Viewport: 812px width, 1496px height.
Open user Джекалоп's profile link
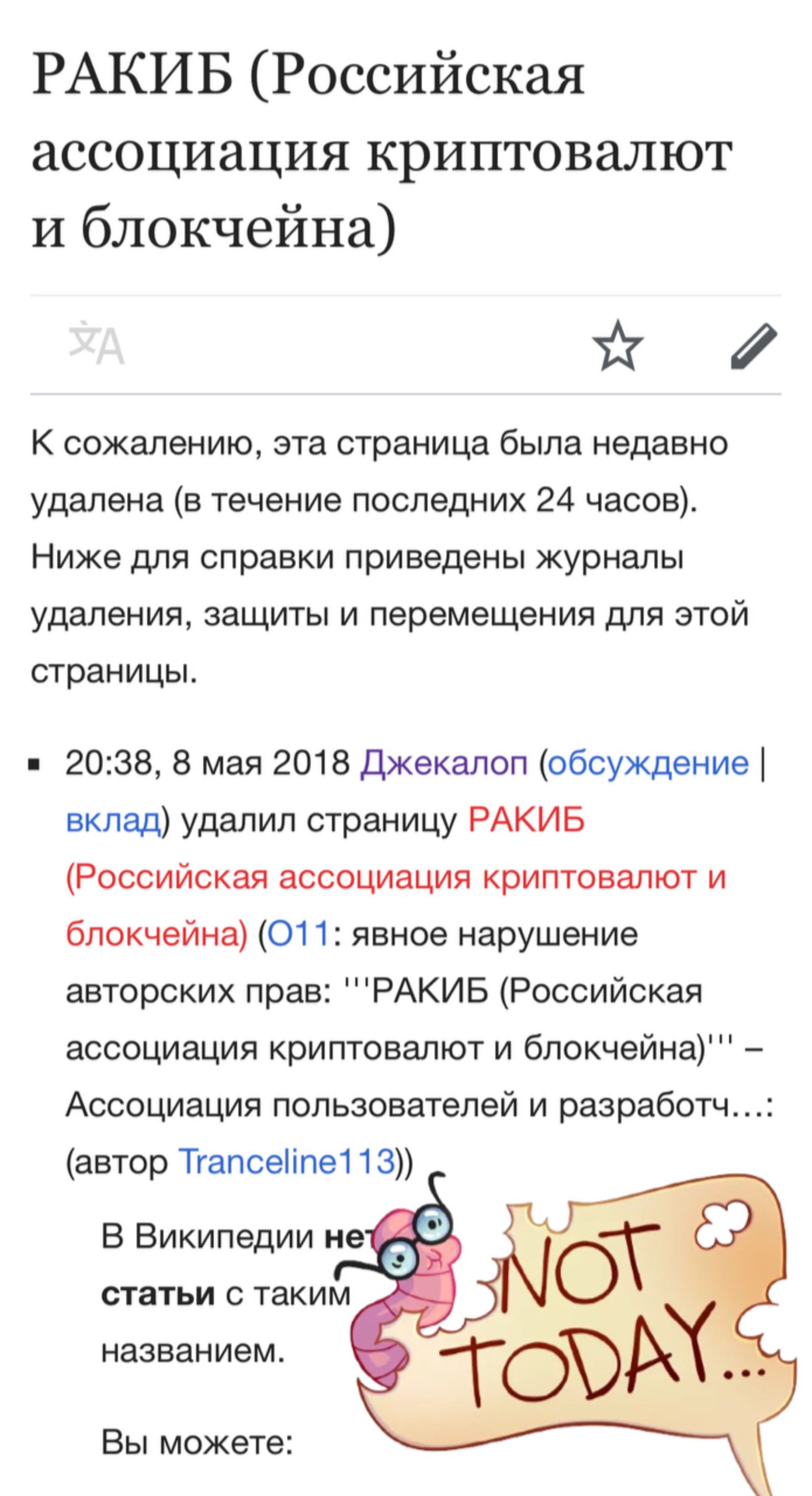pyautogui.click(x=445, y=763)
